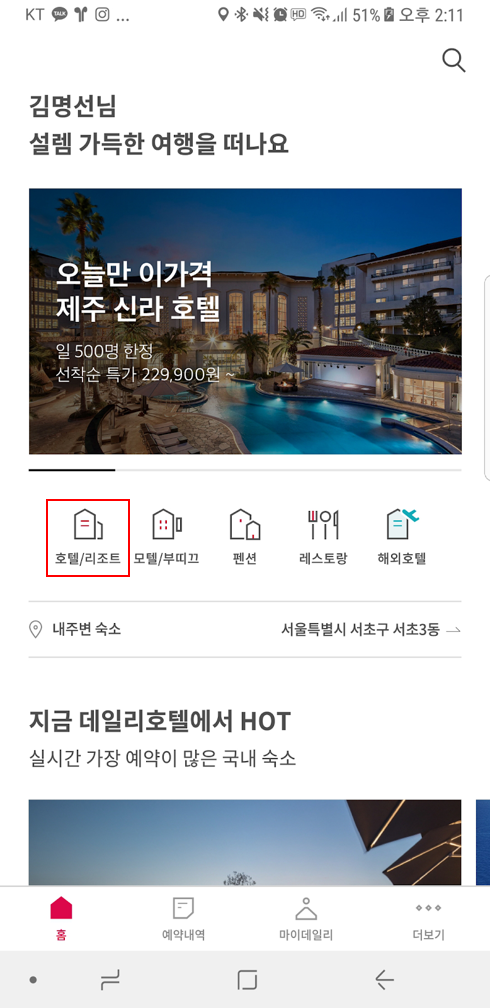Open 내주변 숙소 nearby stays row
This screenshot has height=1008, width=490.
tap(245, 629)
